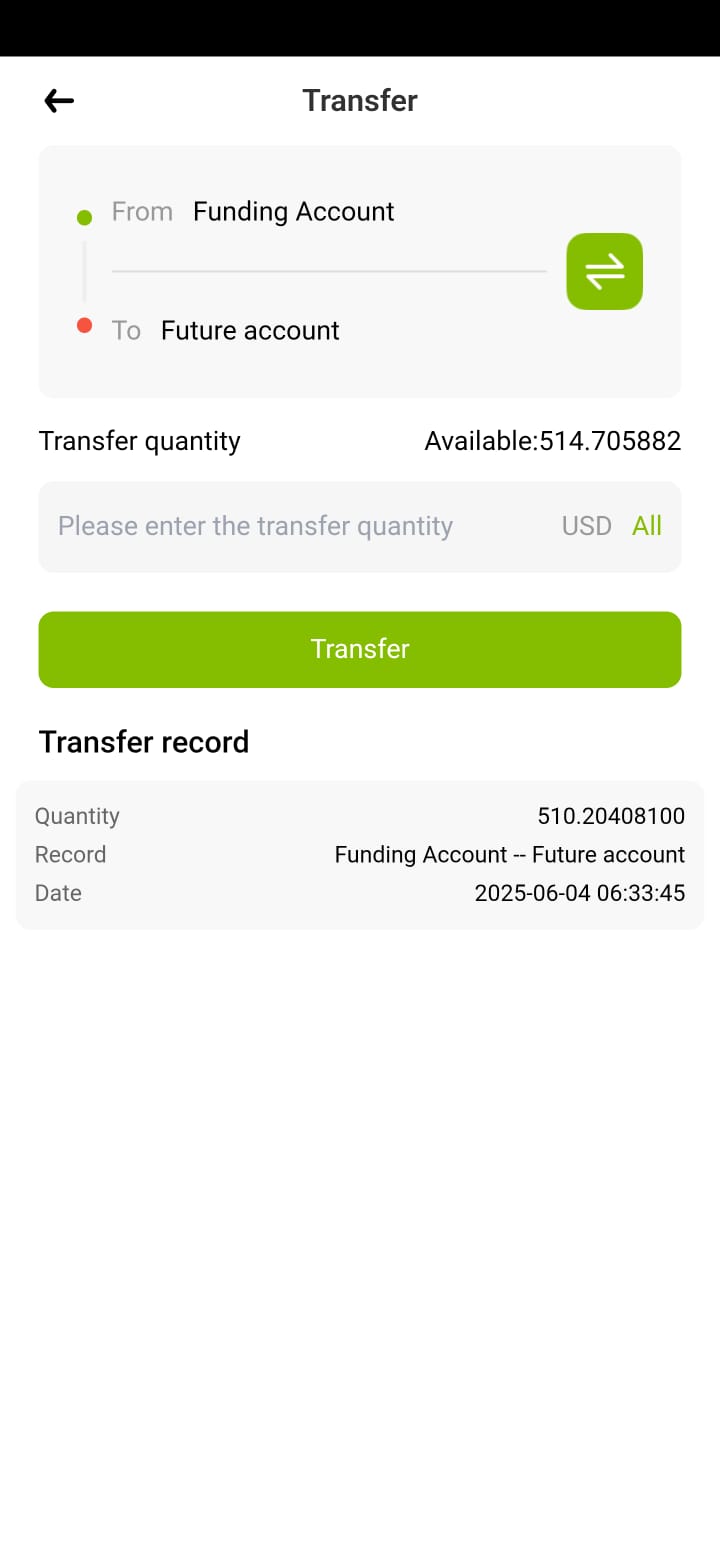Select All available balance

click(x=646, y=526)
